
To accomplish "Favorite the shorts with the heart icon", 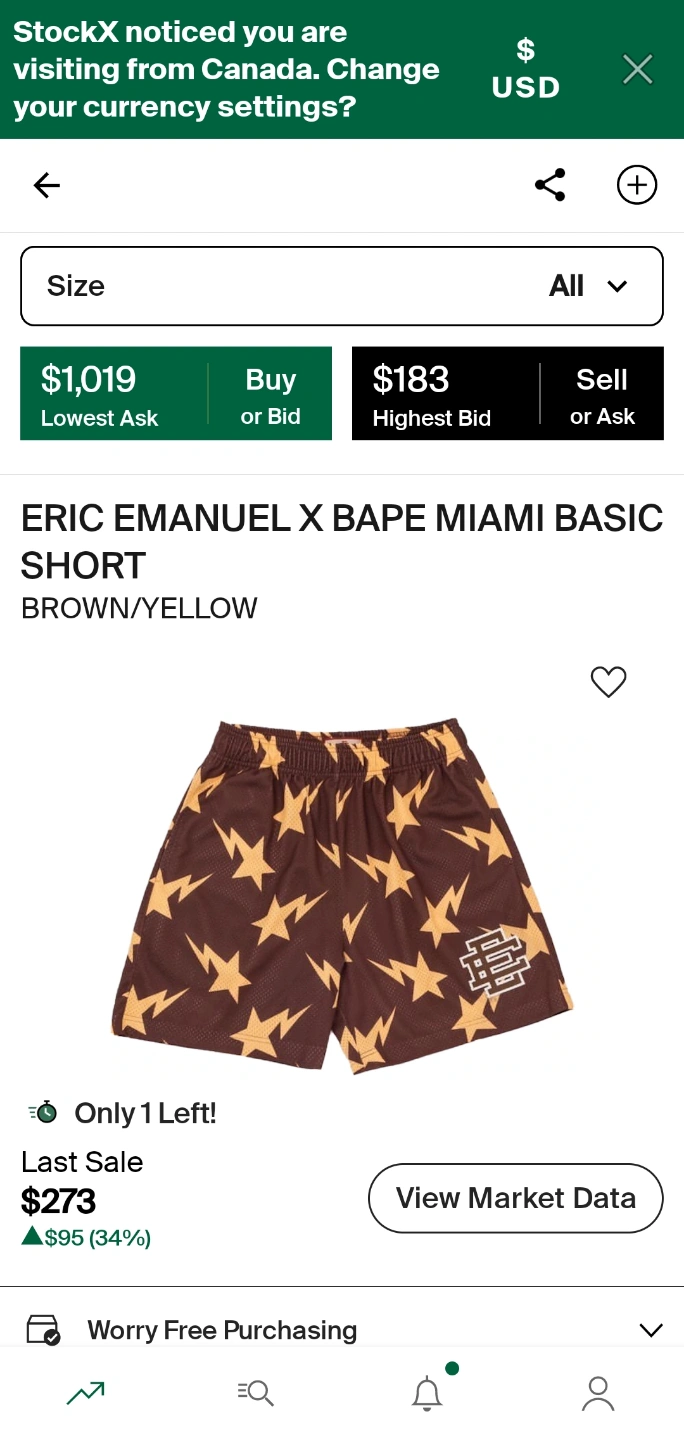I will pyautogui.click(x=608, y=682).
